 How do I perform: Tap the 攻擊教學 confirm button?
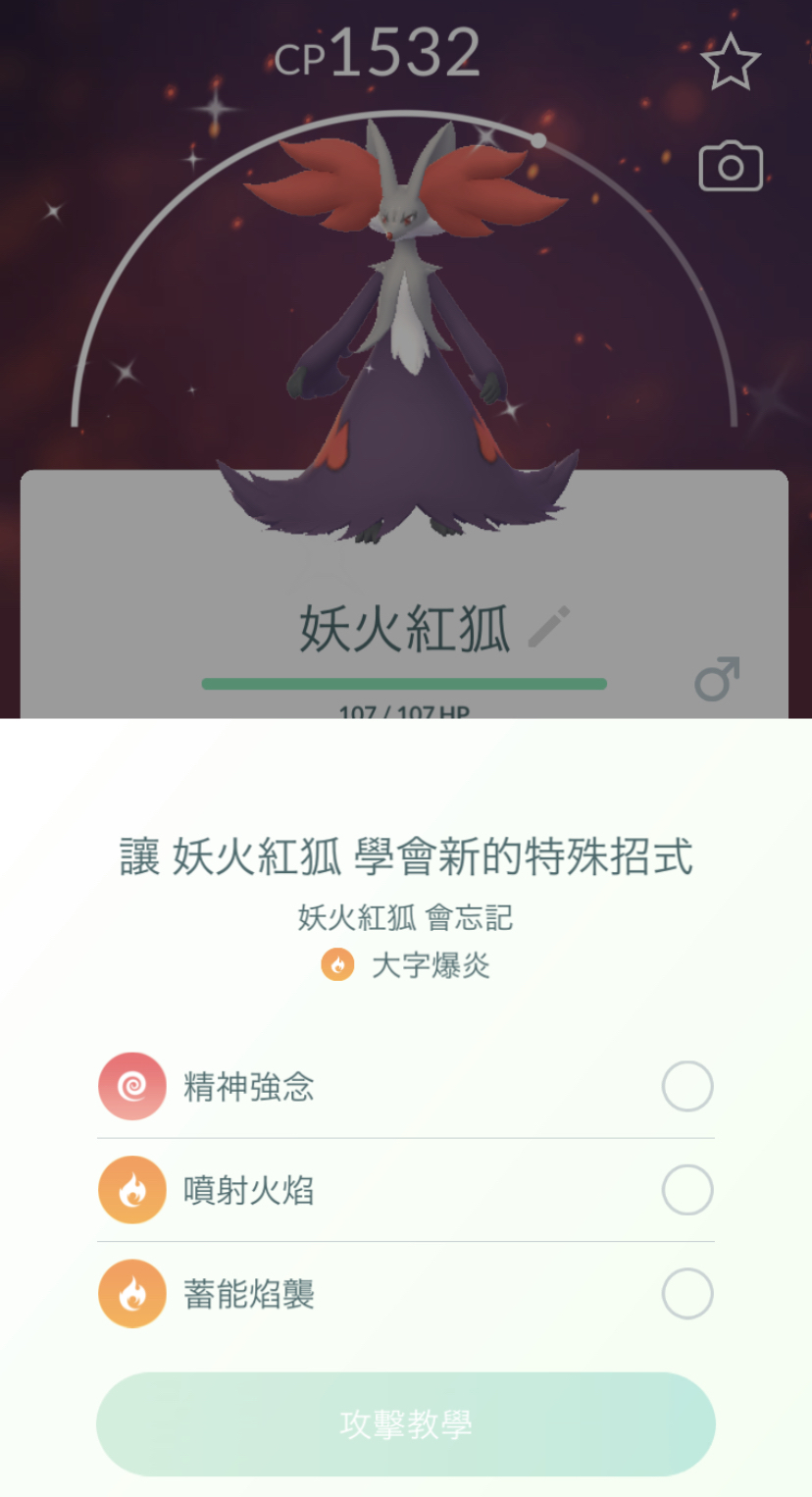tap(406, 1423)
